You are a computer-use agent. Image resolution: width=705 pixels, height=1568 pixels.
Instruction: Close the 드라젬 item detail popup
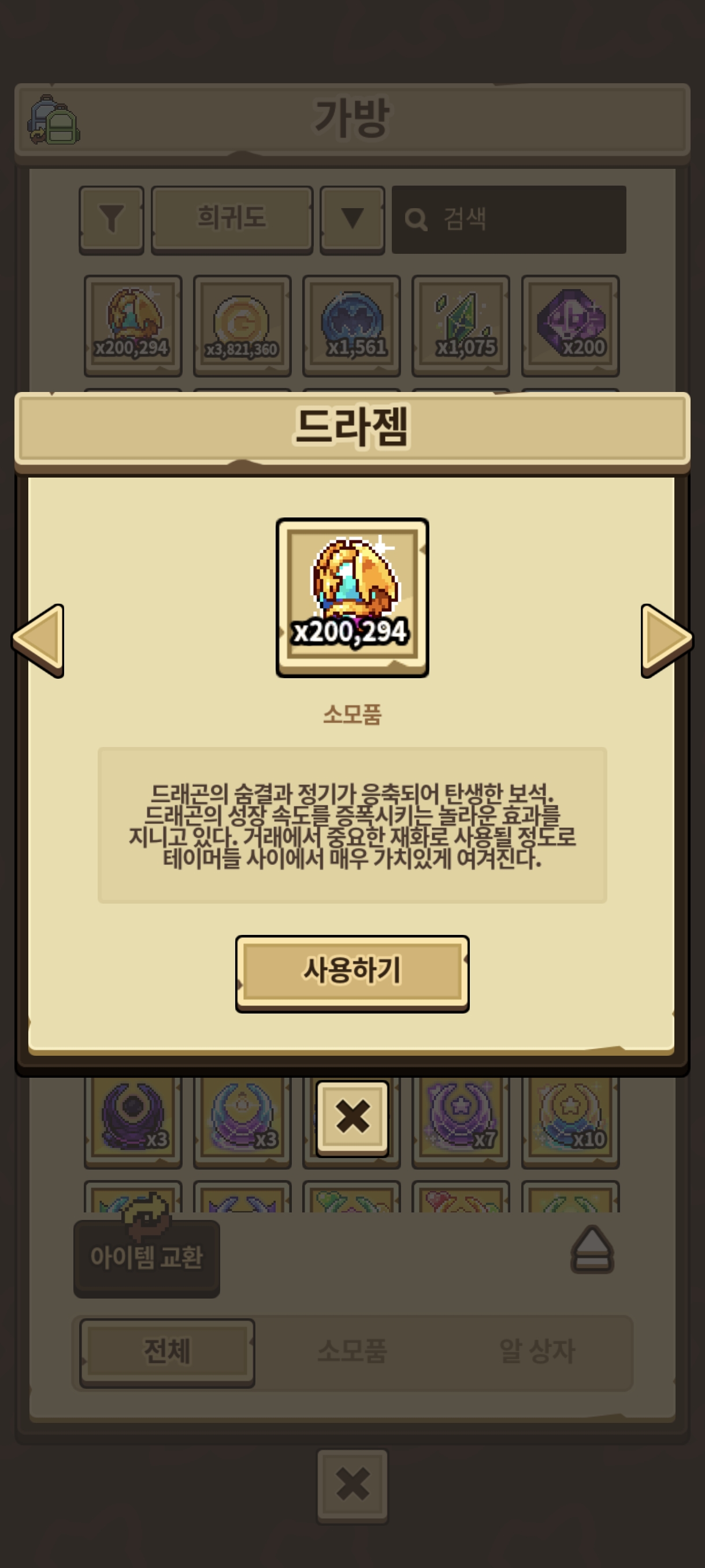click(x=352, y=1118)
